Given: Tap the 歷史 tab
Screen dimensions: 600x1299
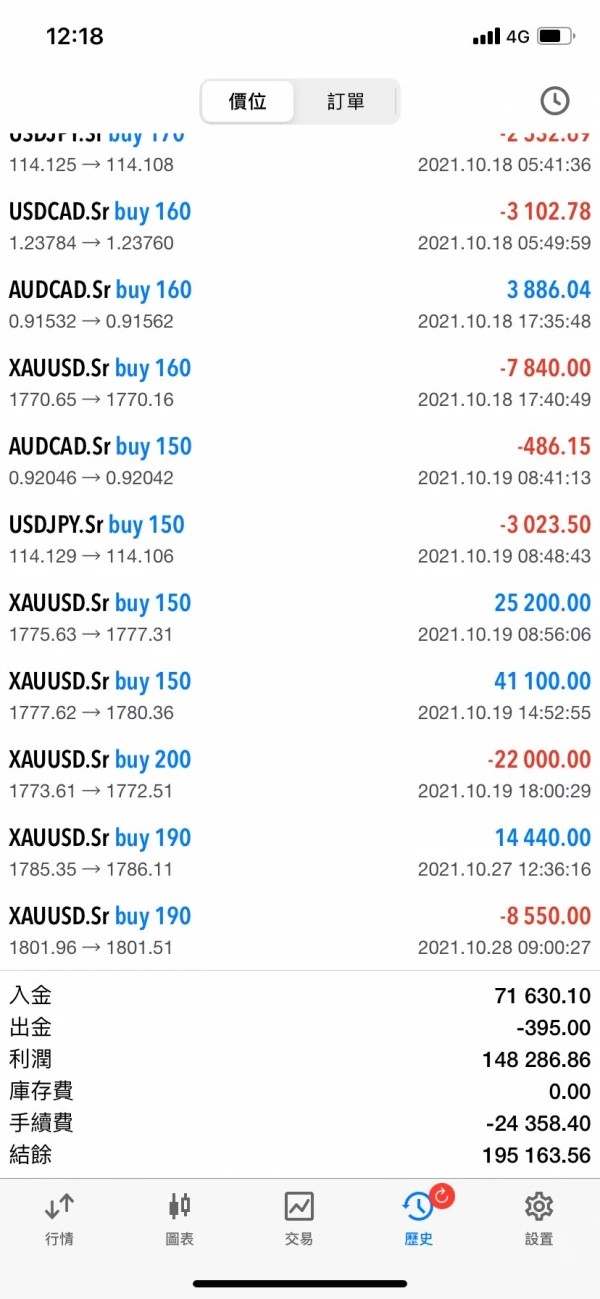Looking at the screenshot, I should click(x=419, y=1219).
